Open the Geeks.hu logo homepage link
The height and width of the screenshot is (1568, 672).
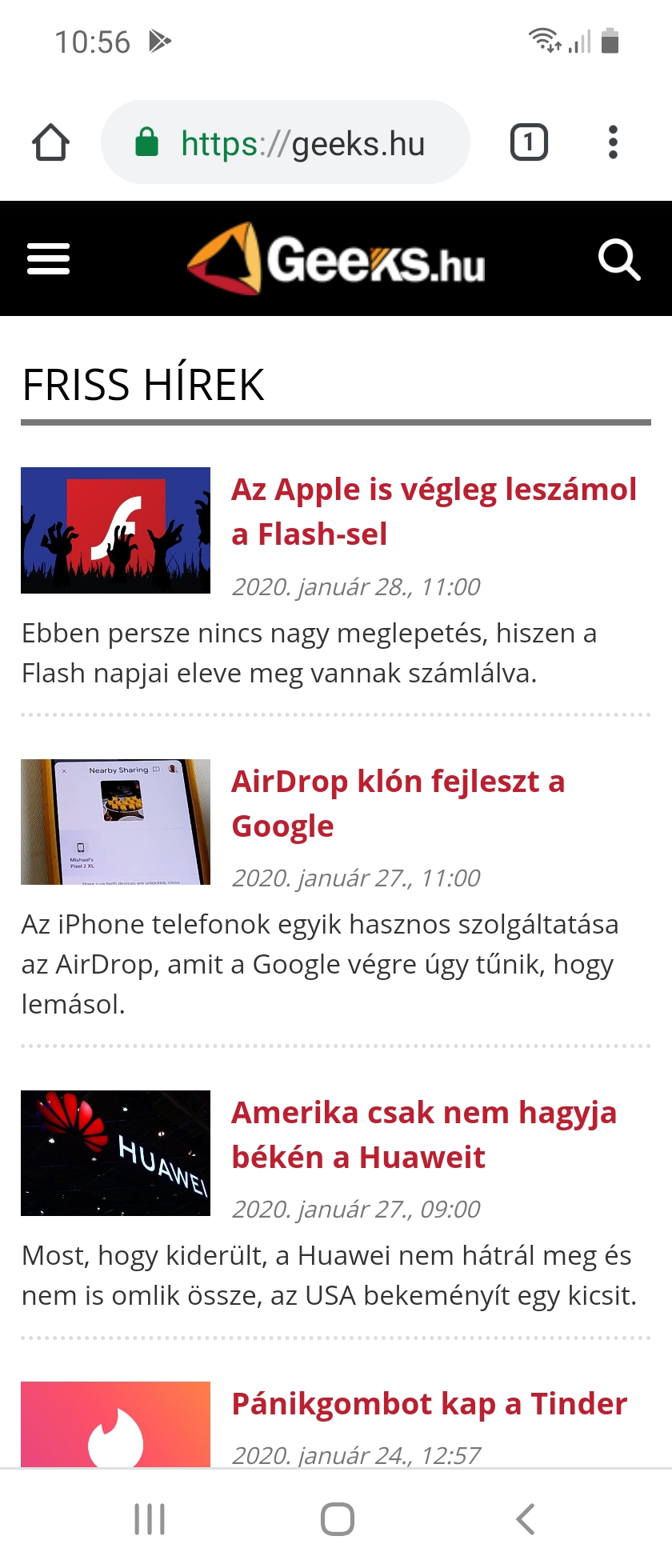click(336, 259)
